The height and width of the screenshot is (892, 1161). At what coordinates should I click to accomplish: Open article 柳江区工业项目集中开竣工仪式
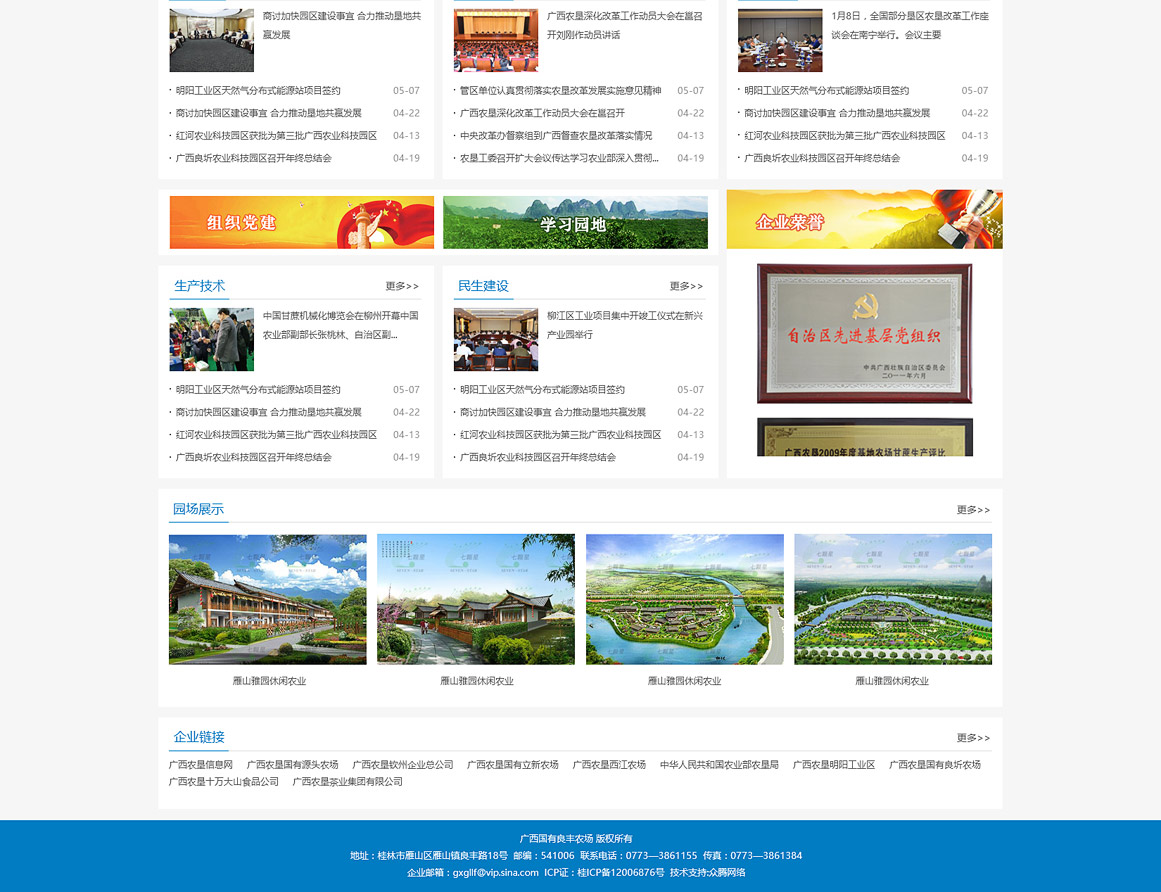(624, 316)
